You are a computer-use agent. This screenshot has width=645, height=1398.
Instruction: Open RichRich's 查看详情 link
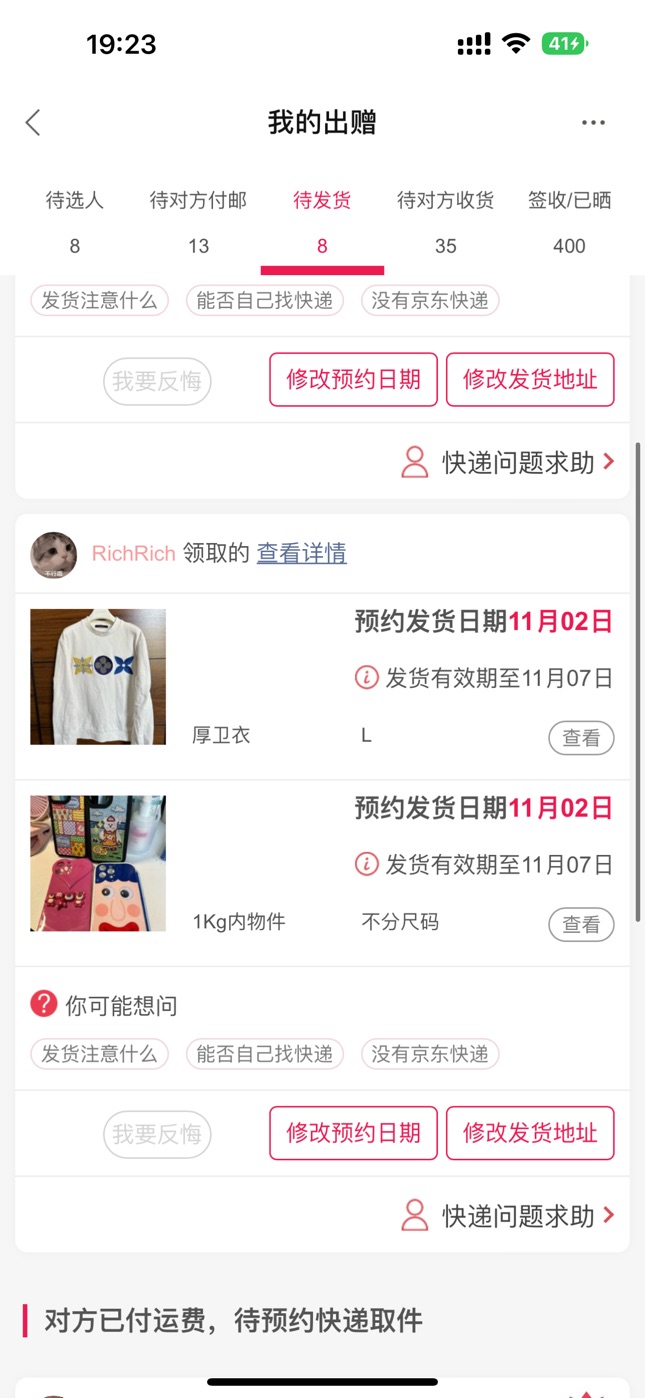[x=302, y=553]
